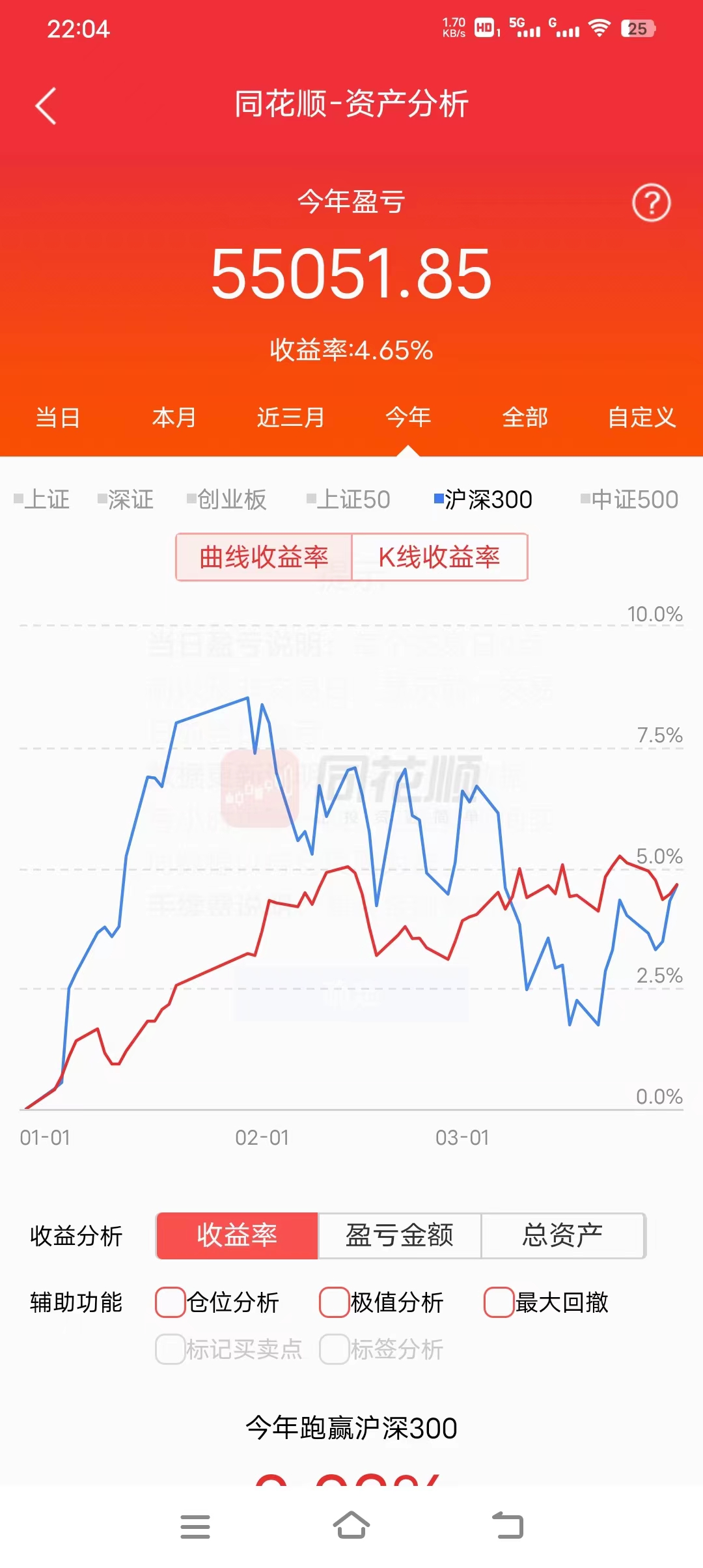Show the 全部 period tab

[525, 417]
